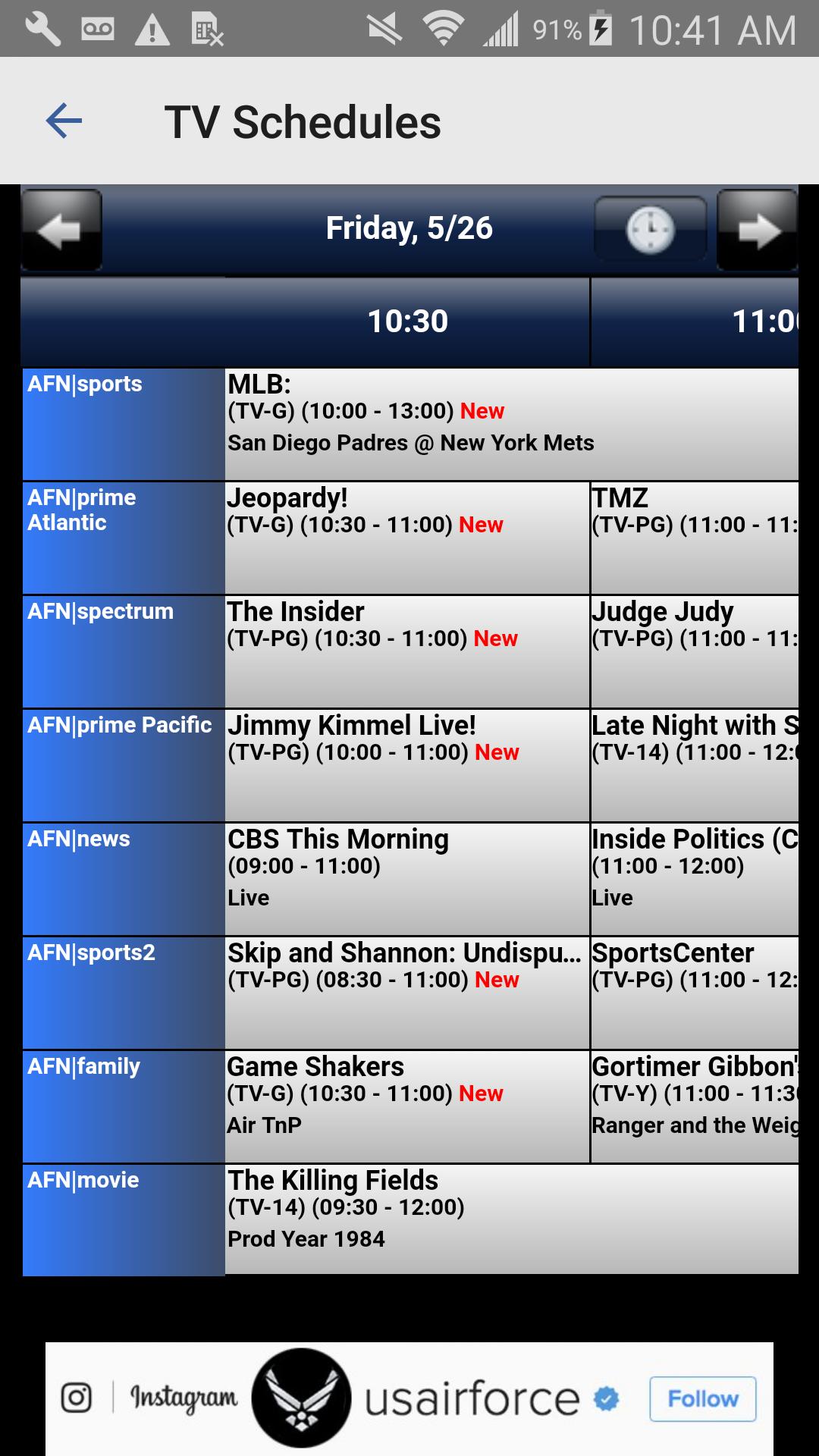View Game Shakers episode info
This screenshot has height=1456, width=819.
click(406, 1106)
